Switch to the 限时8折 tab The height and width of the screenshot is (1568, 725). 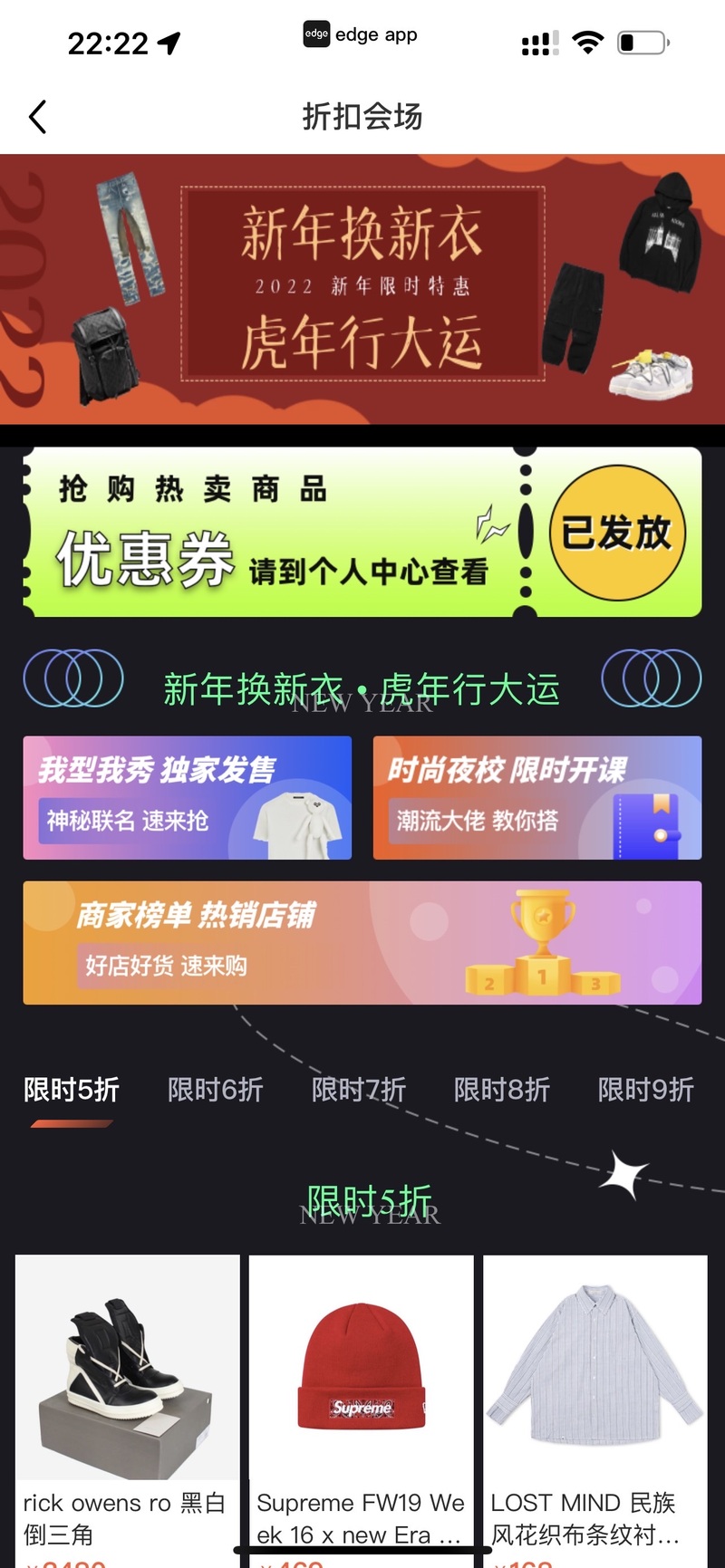tap(502, 1090)
